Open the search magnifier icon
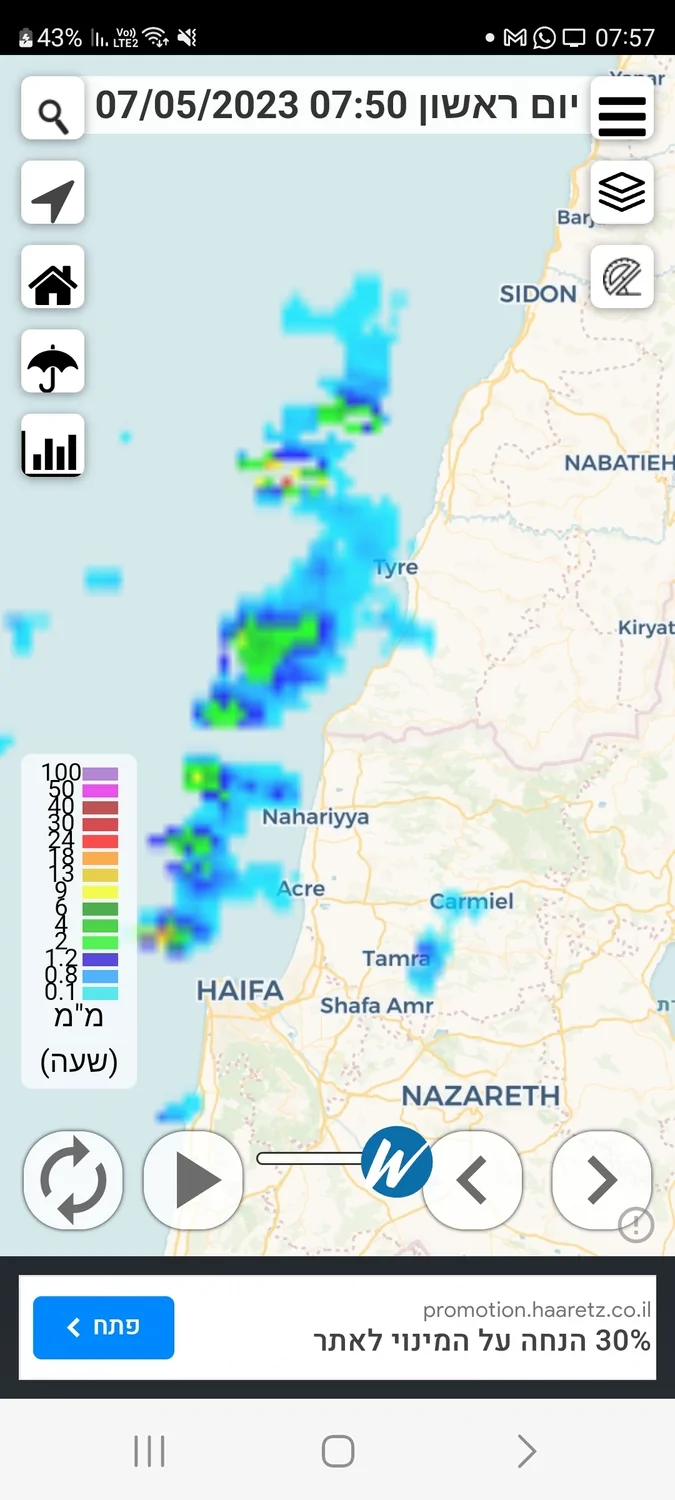The height and width of the screenshot is (1500, 675). point(52,108)
